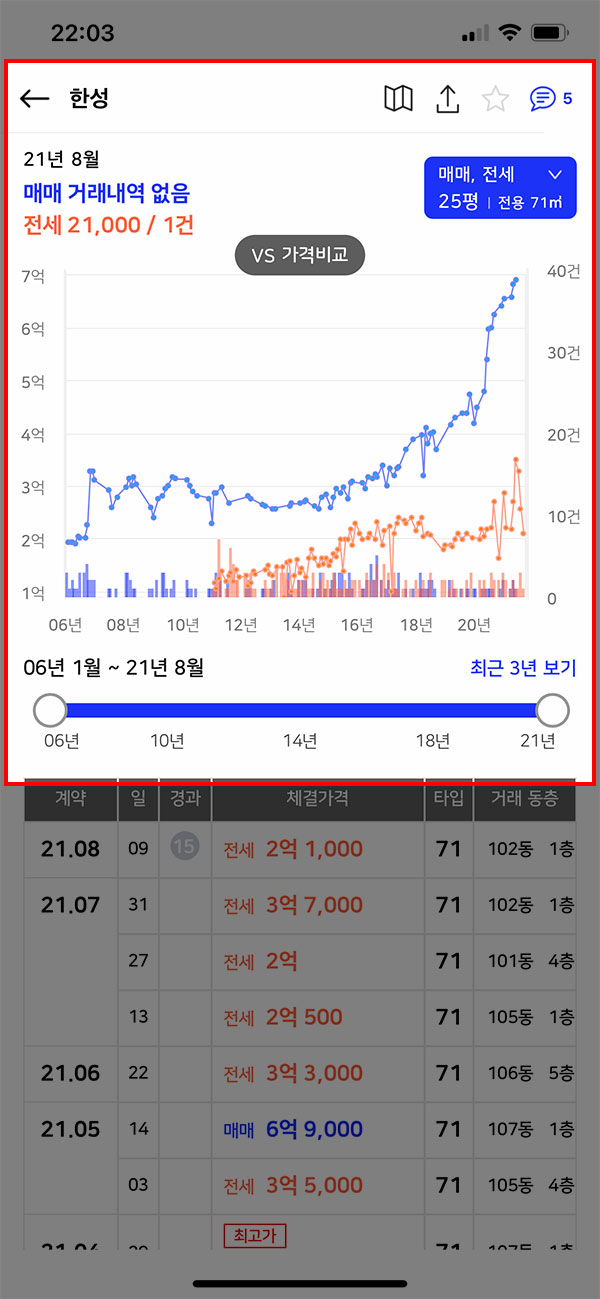Share this apartment listing
600x1299 pixels.
[447, 98]
